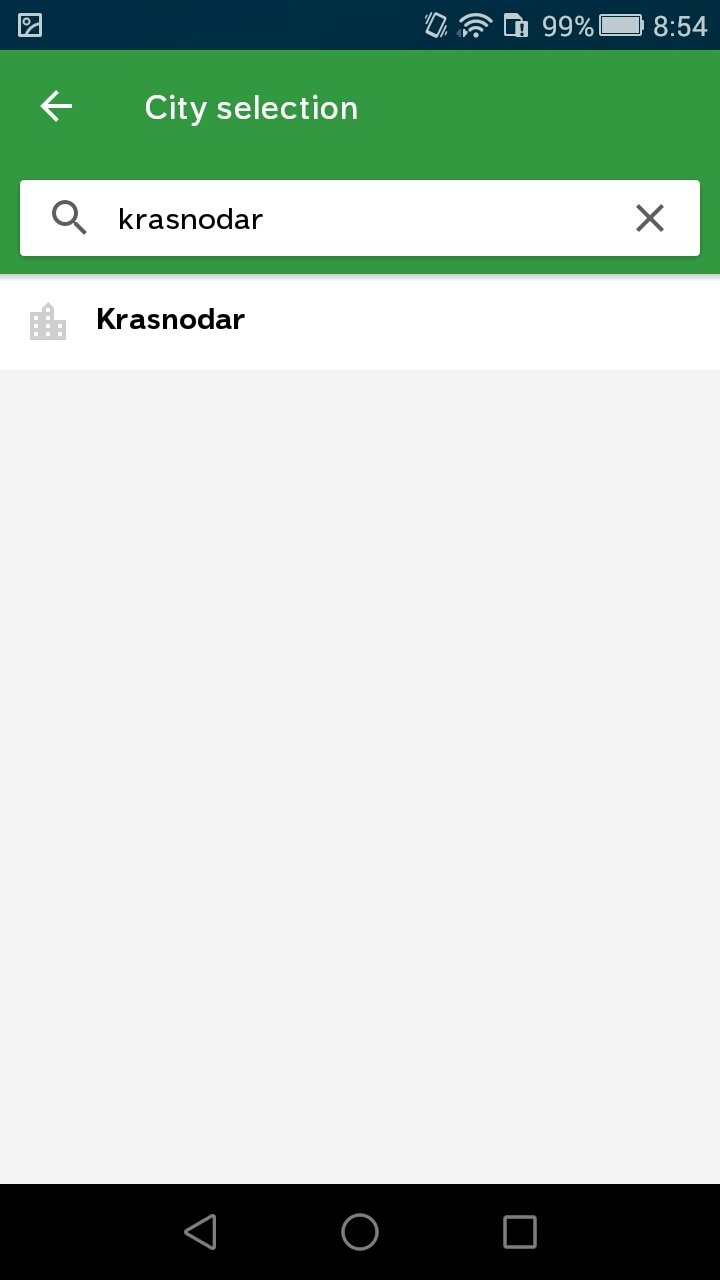Focus the city search field
This screenshot has height=1280, width=720.
point(360,218)
